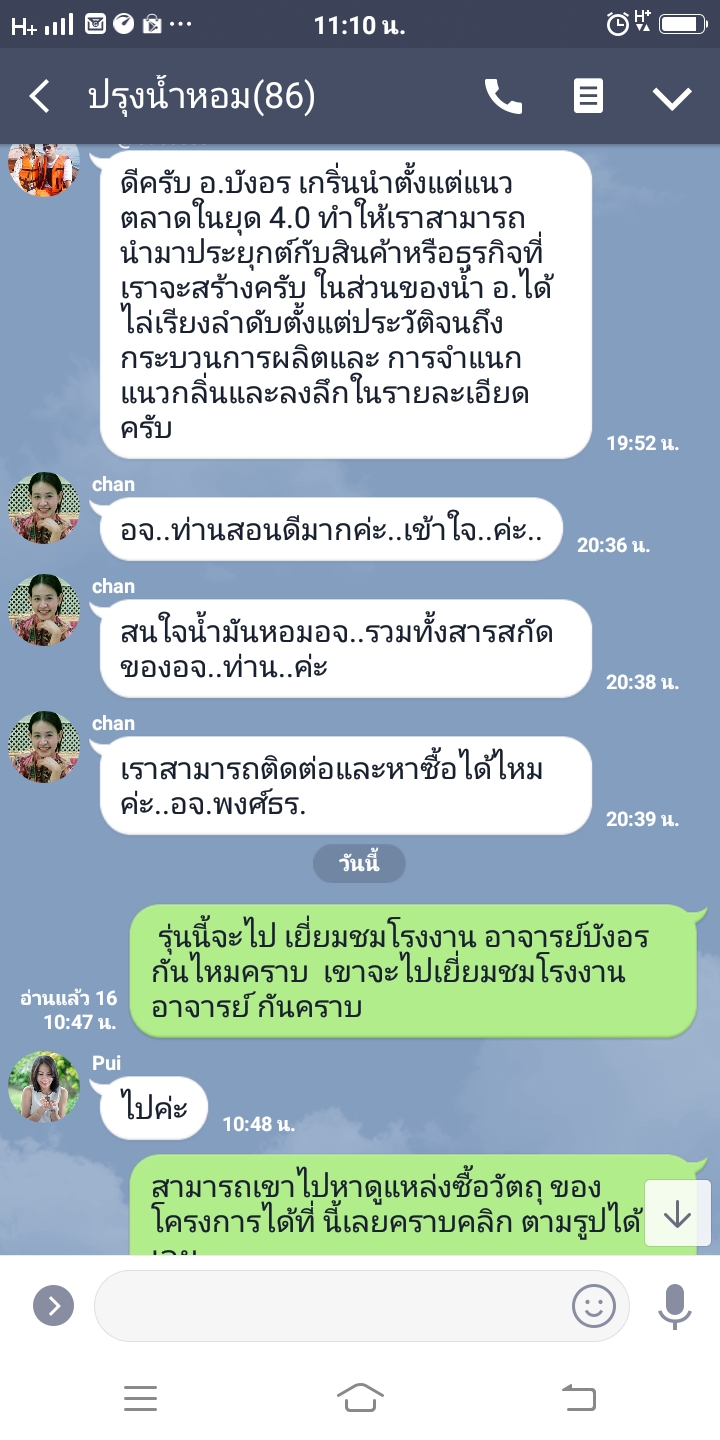Start a voice call in this group
Screen dimensions: 720x1440
coord(503,97)
